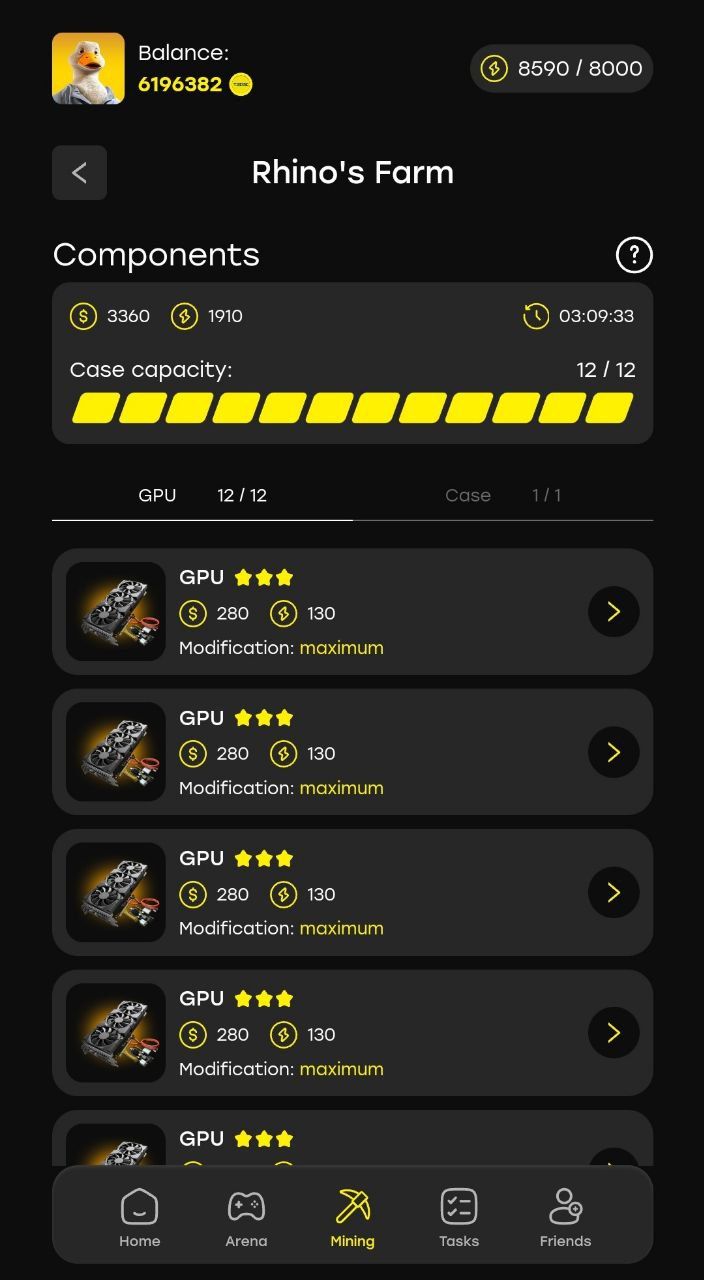The width and height of the screenshot is (704, 1280).
Task: Open the energy counter 8590 / 8000
Action: [561, 69]
